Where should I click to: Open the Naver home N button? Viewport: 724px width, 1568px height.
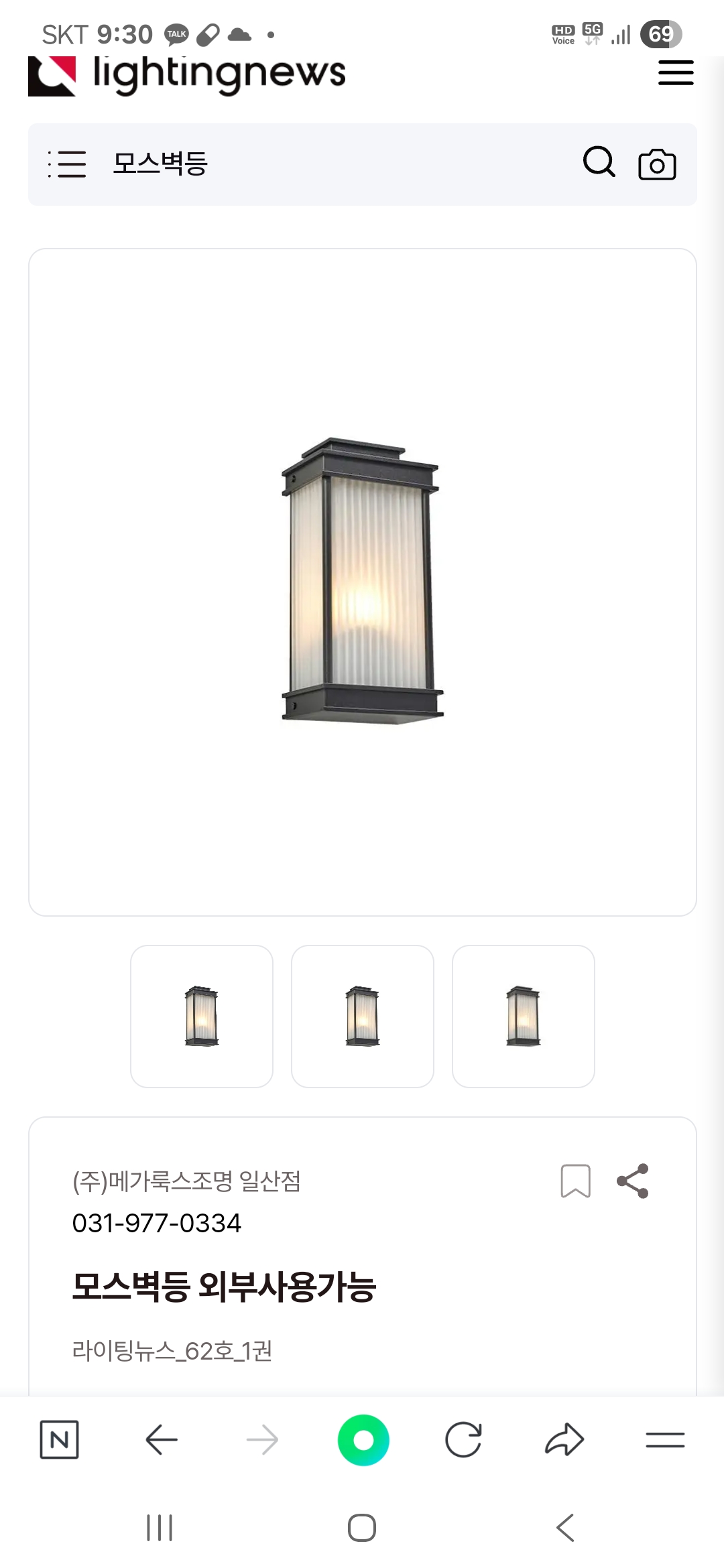[60, 1439]
